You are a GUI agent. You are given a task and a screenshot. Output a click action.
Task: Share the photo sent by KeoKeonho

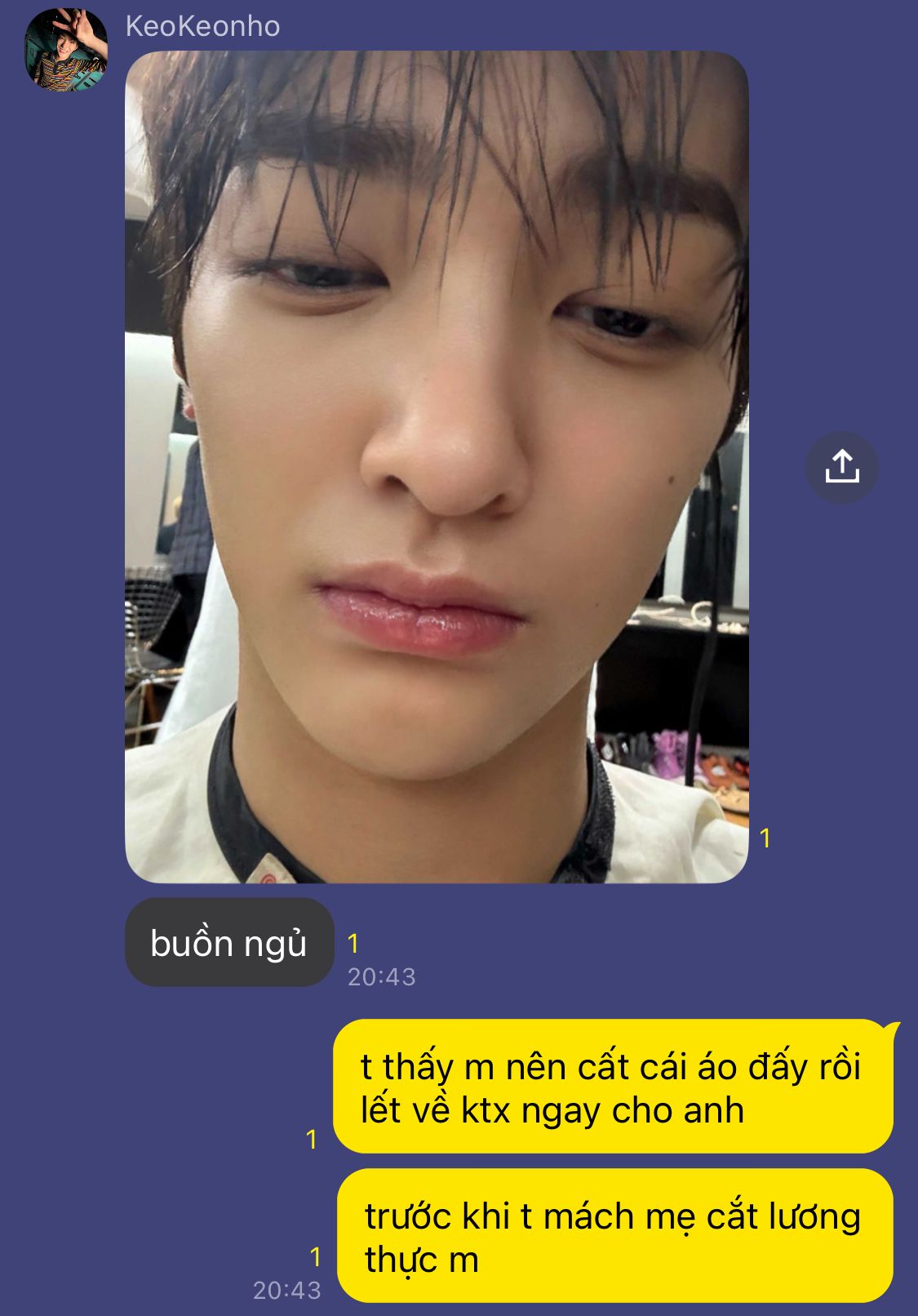pyautogui.click(x=841, y=467)
